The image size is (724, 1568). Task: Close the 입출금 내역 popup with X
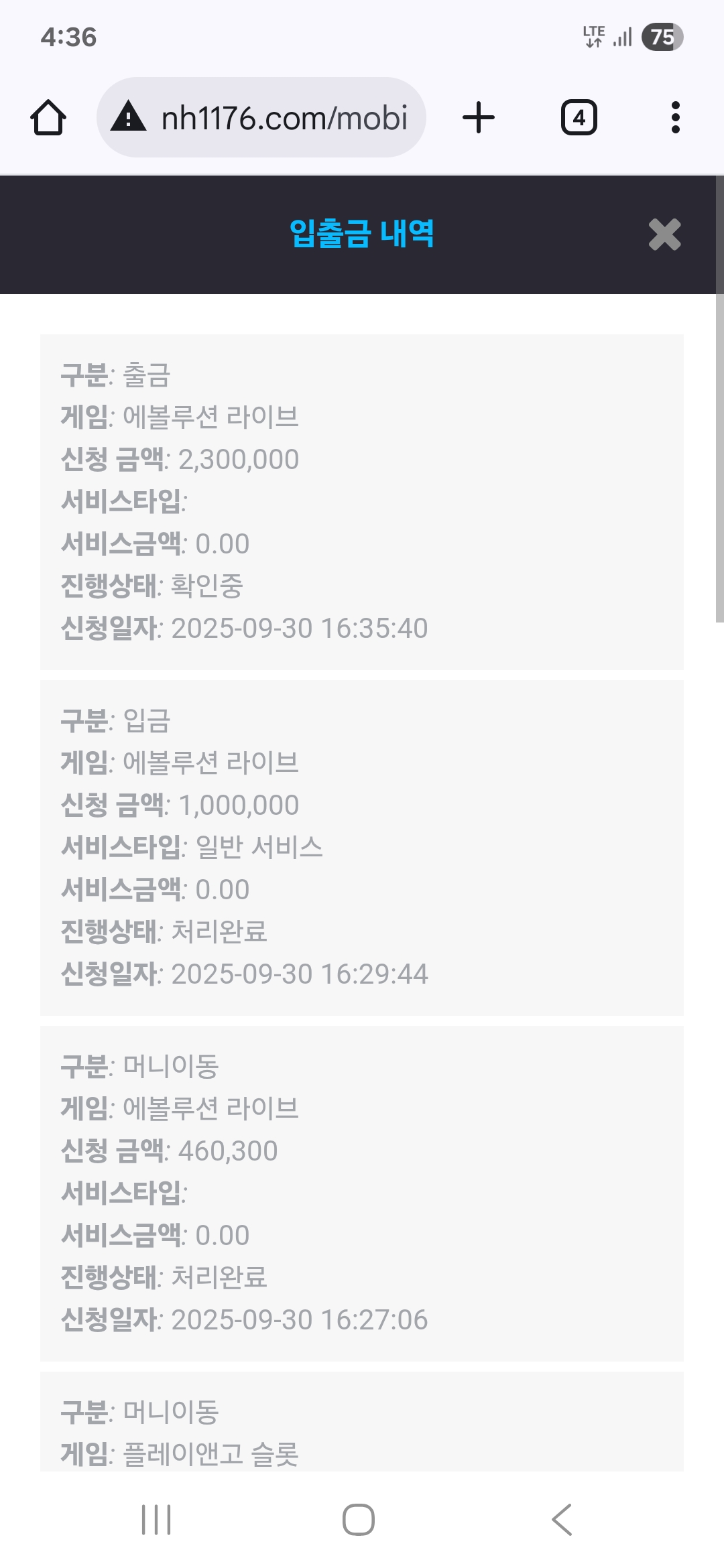coord(664,235)
